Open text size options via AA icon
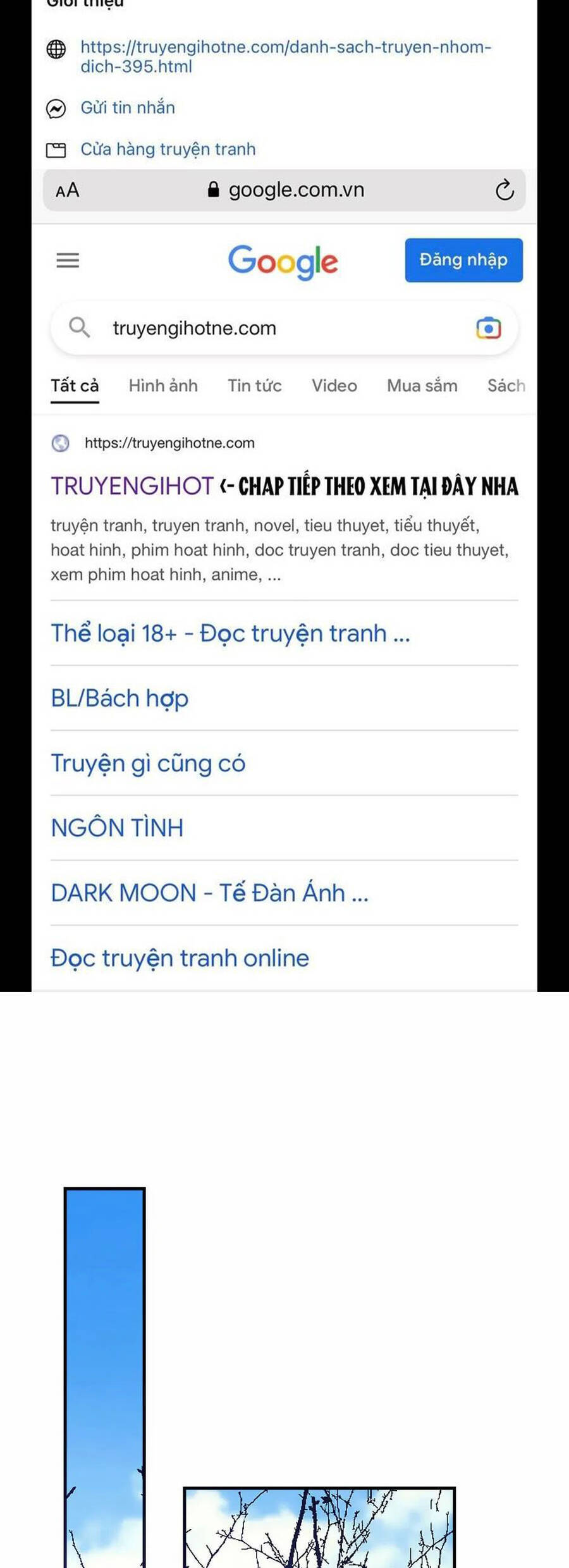This screenshot has height=1568, width=569. (x=68, y=190)
